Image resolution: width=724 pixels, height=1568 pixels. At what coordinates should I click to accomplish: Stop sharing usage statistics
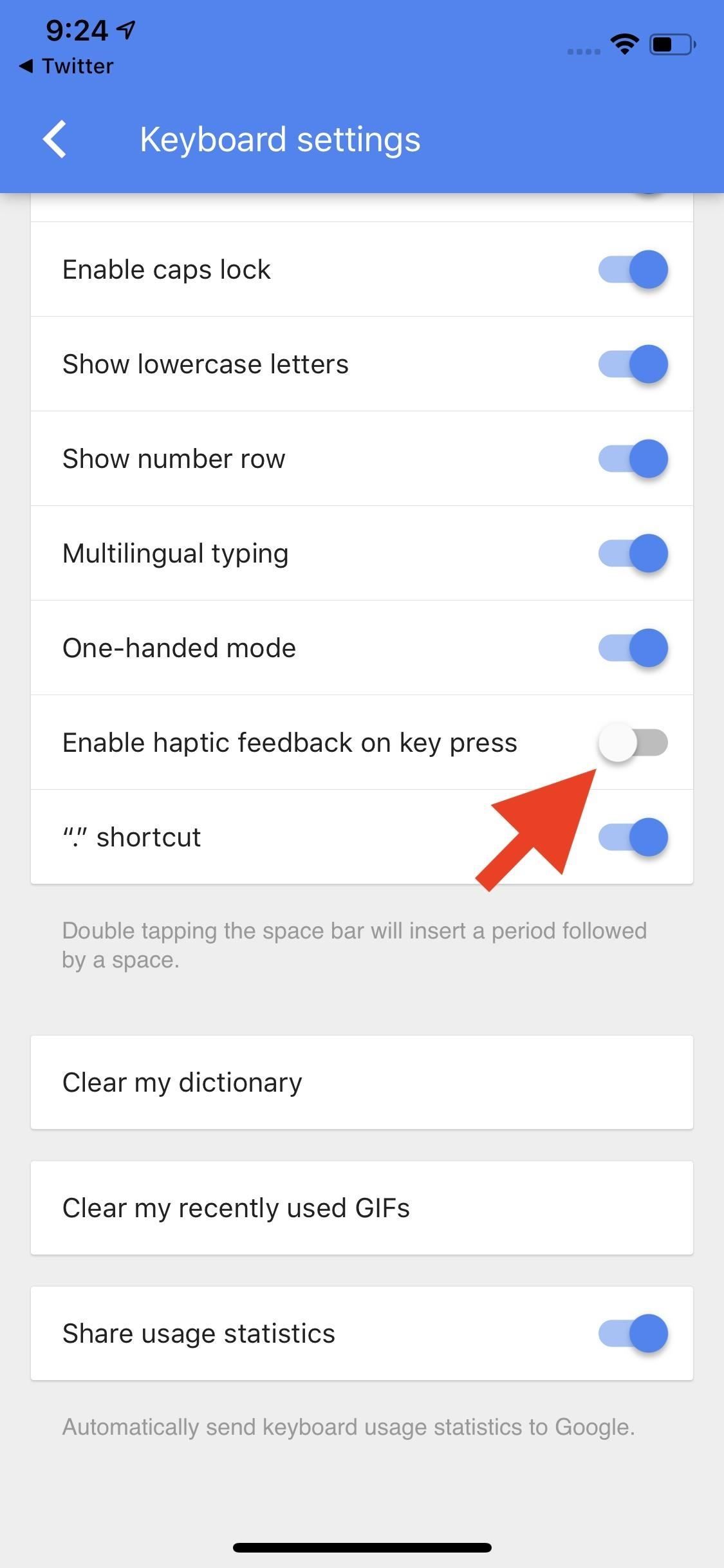633,1333
